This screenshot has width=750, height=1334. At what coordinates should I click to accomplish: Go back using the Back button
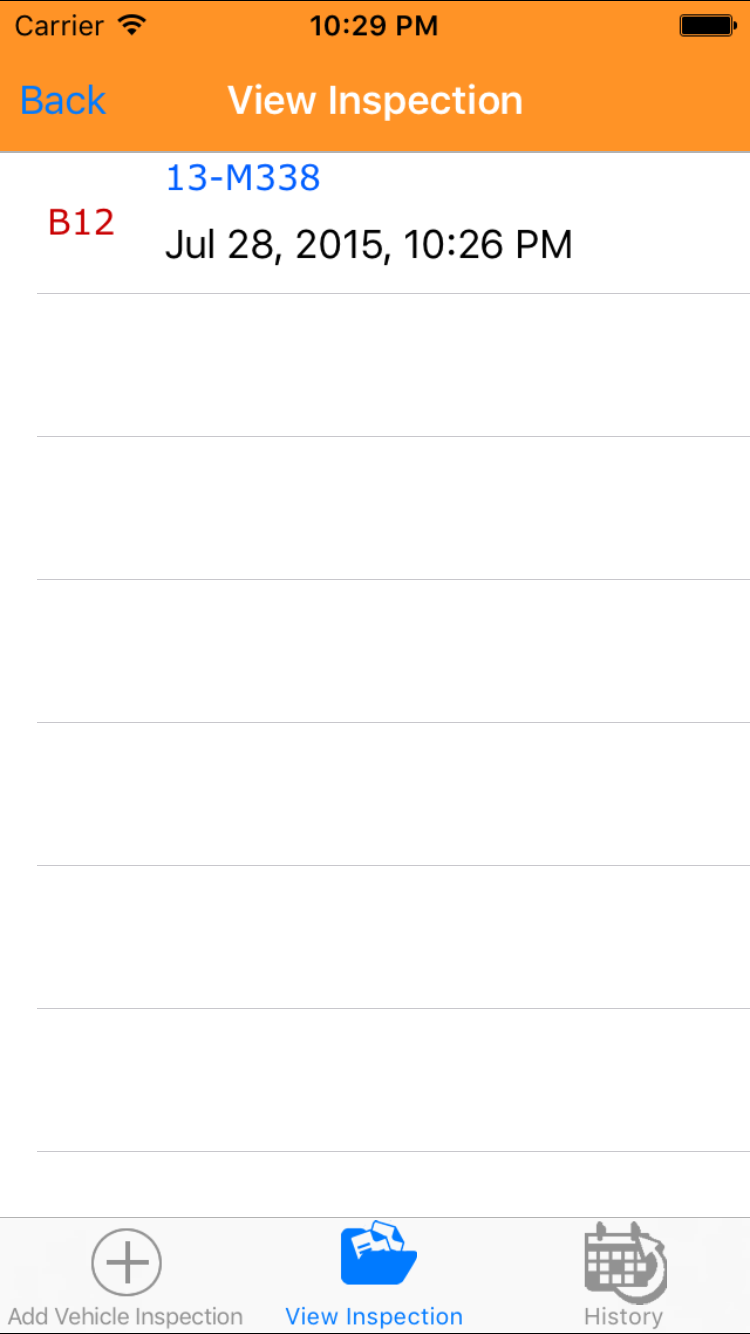click(62, 101)
